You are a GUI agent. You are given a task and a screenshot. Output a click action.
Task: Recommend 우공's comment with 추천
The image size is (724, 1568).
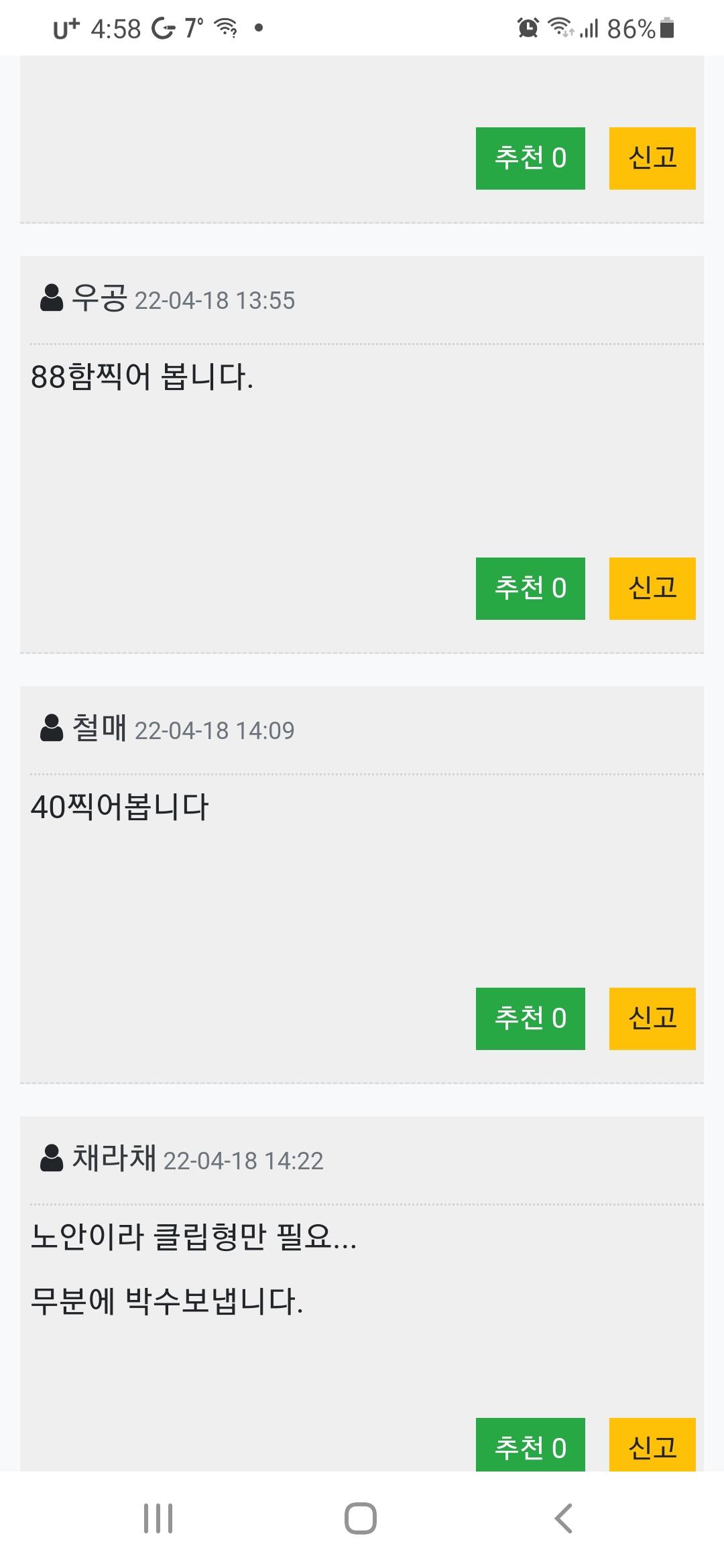coord(530,588)
